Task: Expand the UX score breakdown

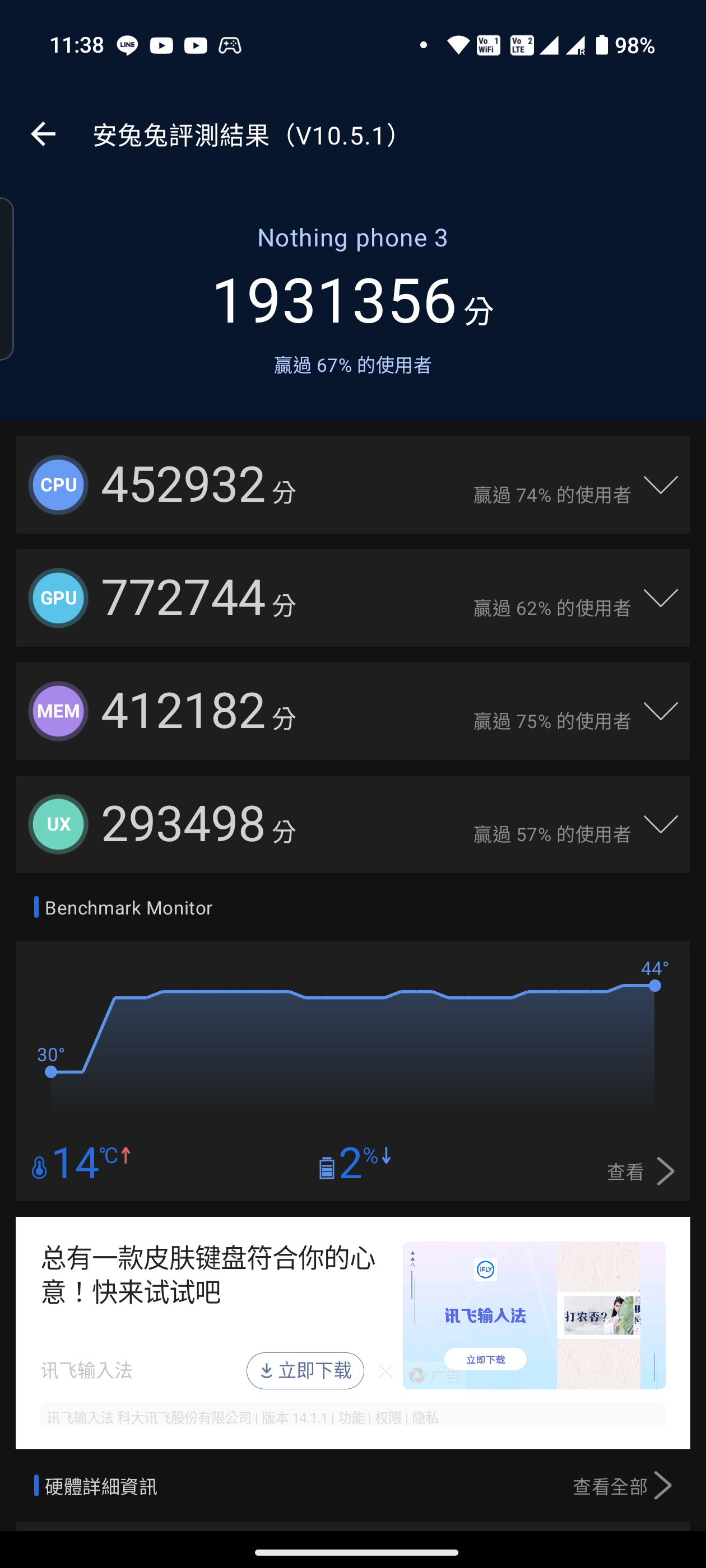Action: pyautogui.click(x=660, y=824)
